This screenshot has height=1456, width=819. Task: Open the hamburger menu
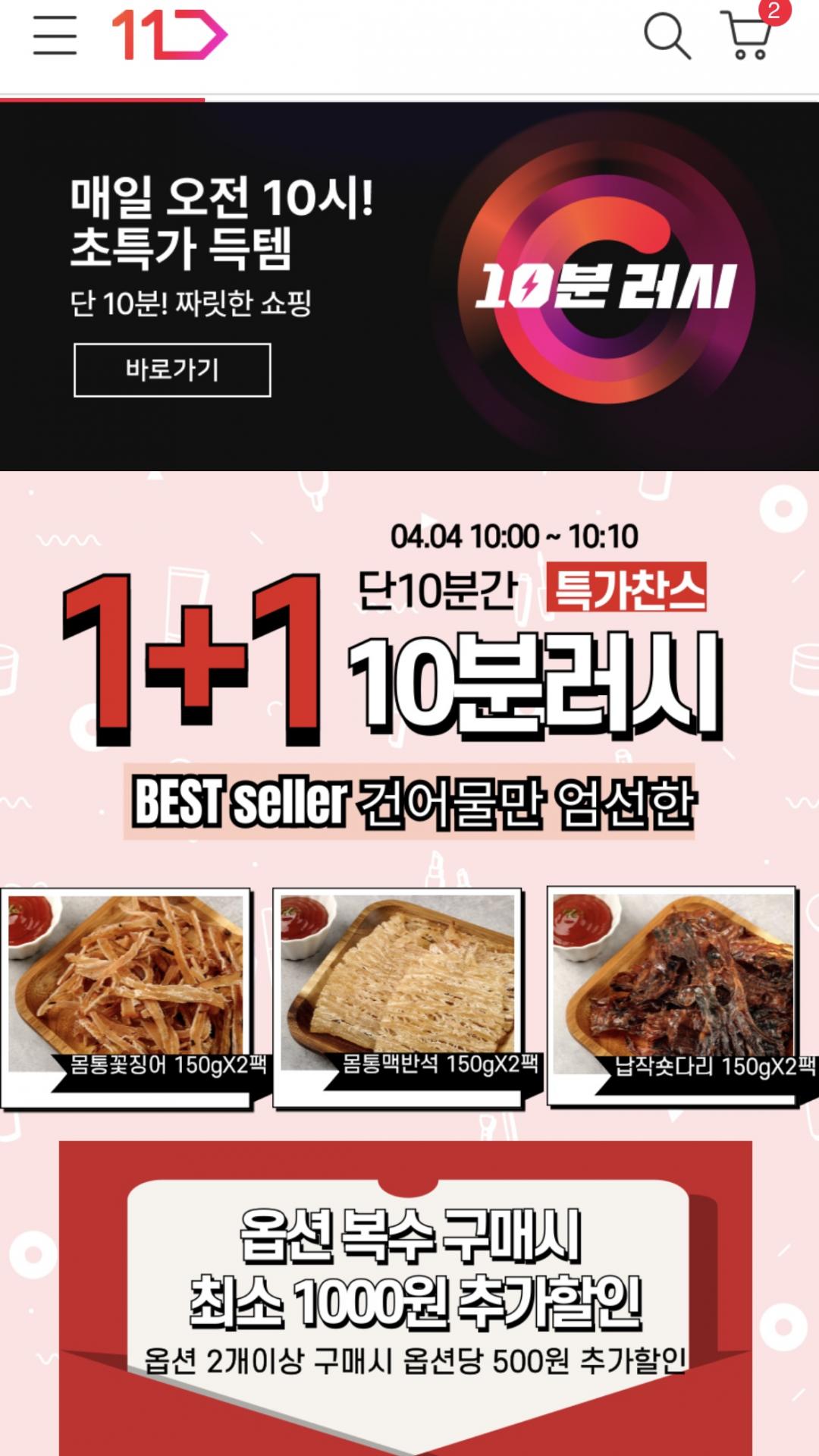coord(55,36)
